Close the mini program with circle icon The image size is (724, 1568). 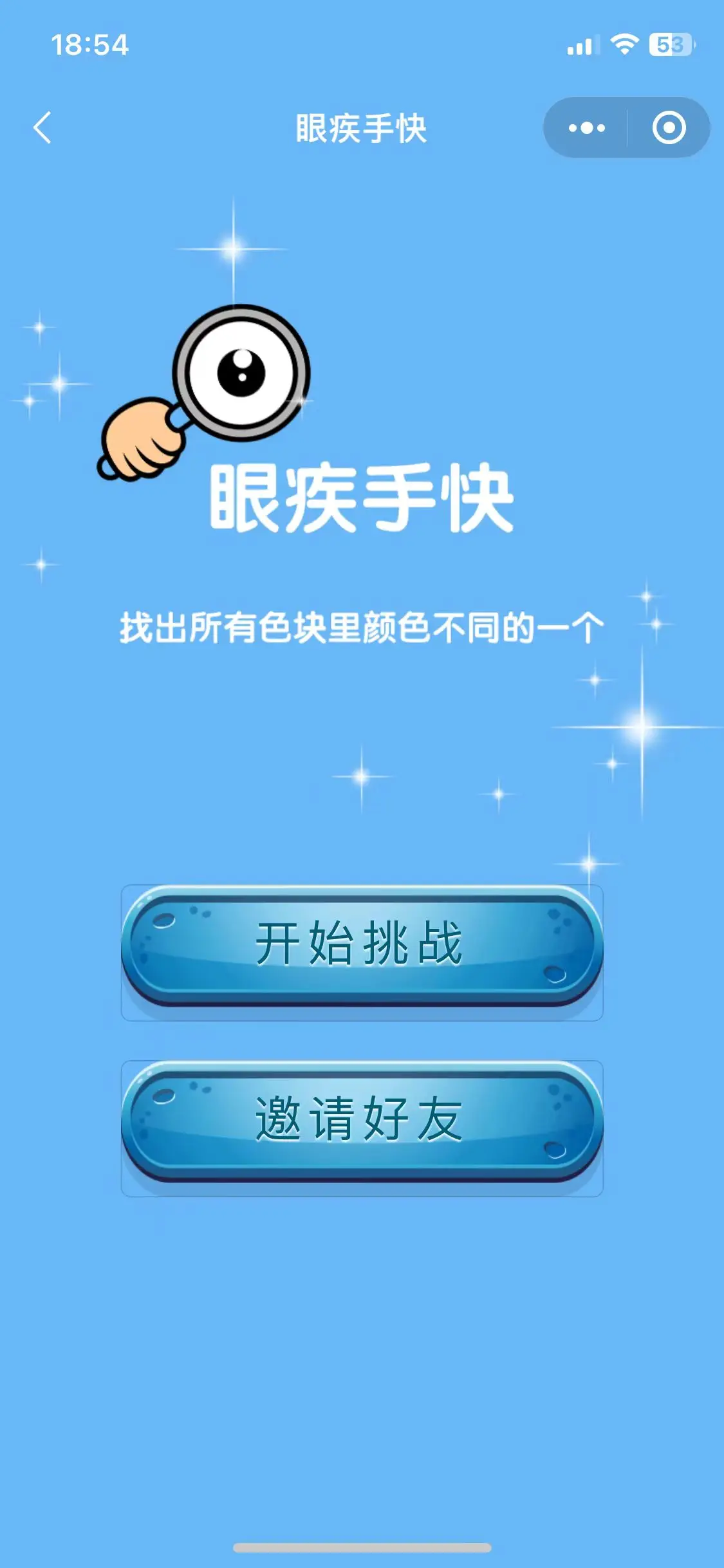tap(669, 127)
